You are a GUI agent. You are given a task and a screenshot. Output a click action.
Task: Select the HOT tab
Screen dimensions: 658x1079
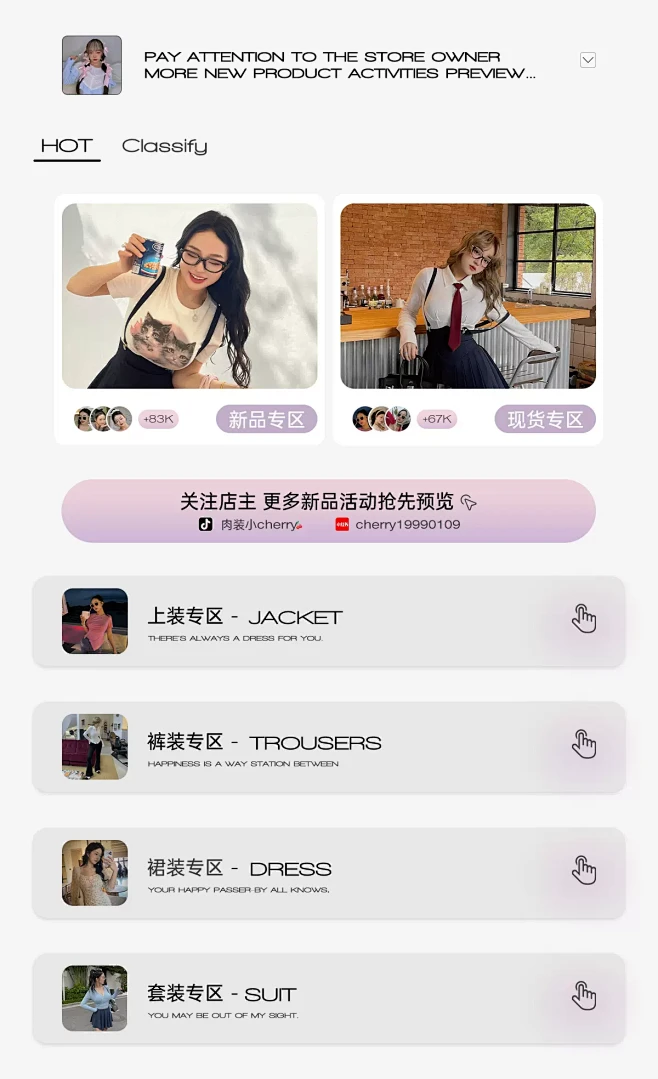coord(67,146)
